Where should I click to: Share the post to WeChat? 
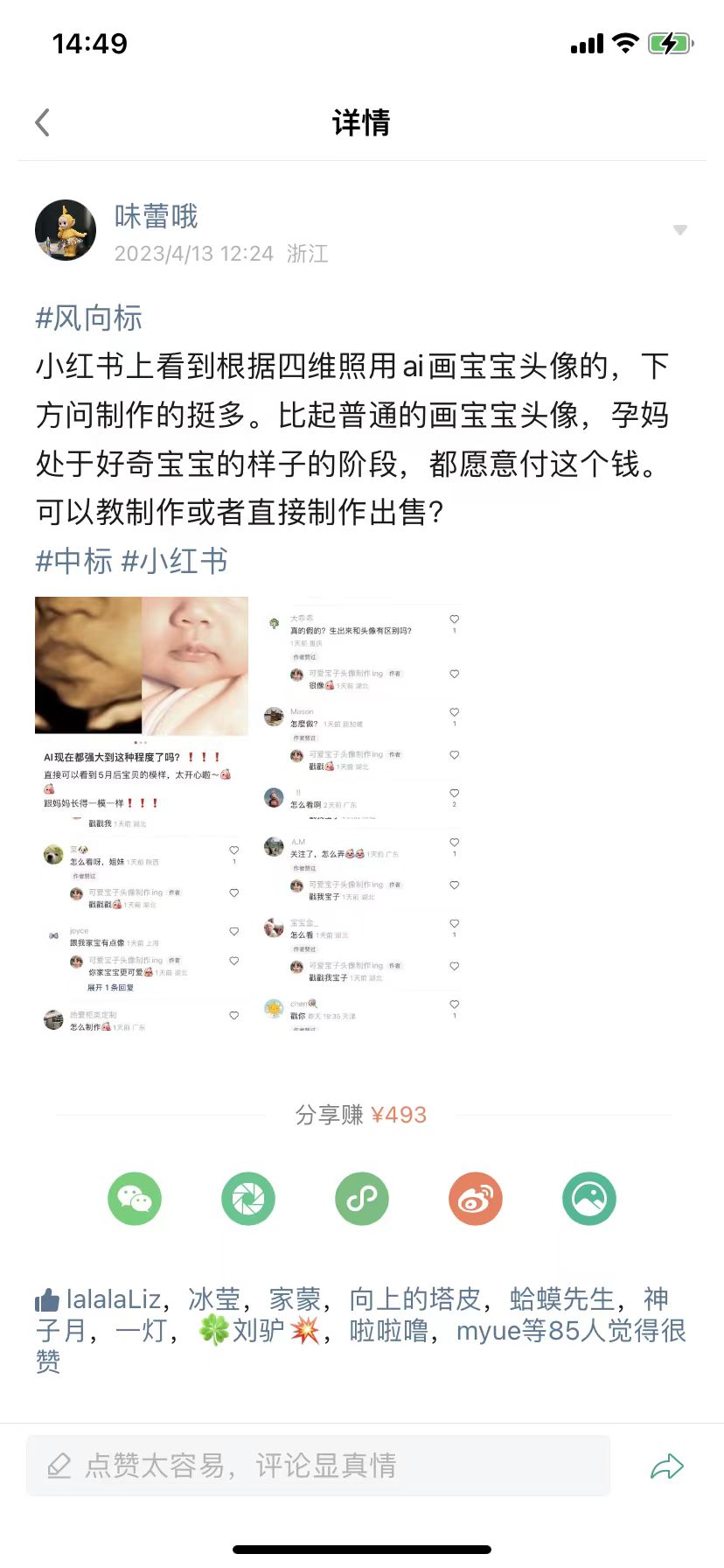[135, 1199]
